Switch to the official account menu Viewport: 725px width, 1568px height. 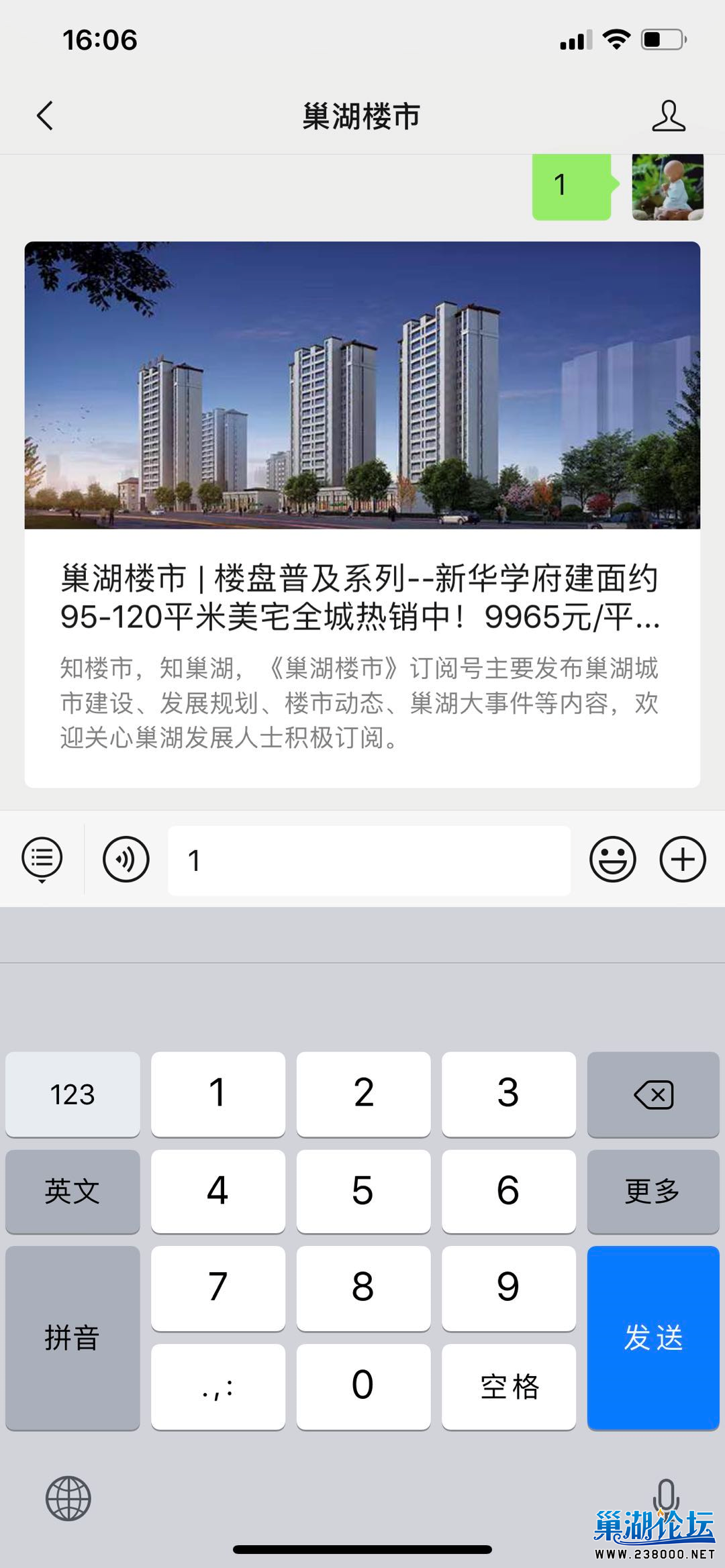pos(42,859)
